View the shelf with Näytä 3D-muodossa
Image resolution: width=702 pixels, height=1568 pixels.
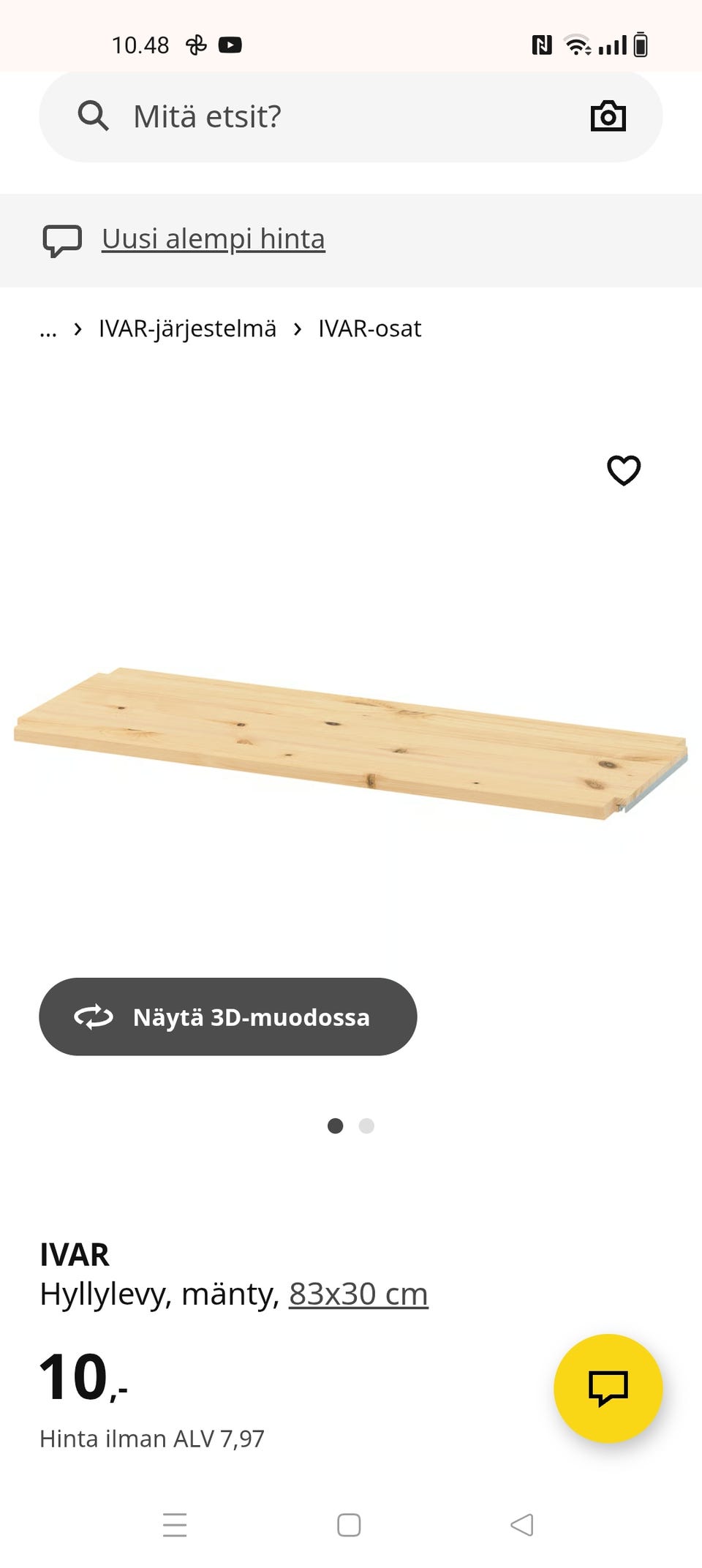[228, 1017]
